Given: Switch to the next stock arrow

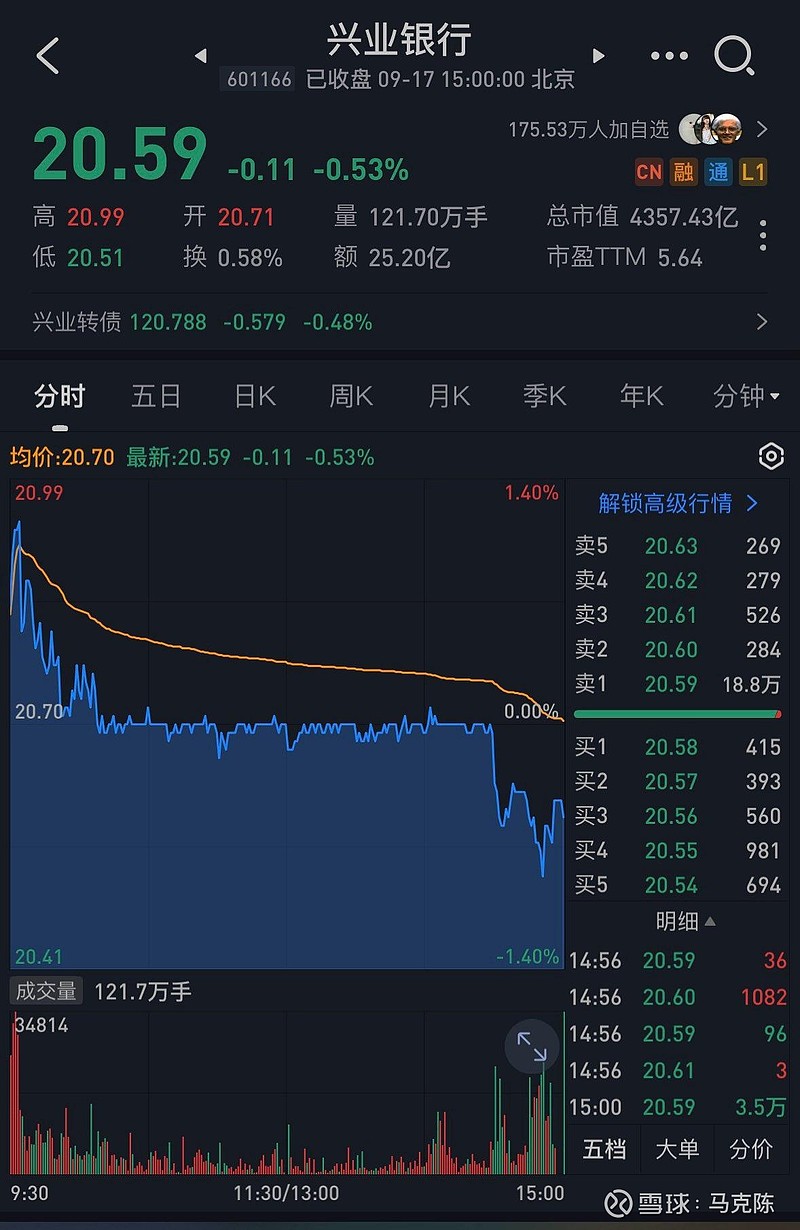Looking at the screenshot, I should point(599,56).
